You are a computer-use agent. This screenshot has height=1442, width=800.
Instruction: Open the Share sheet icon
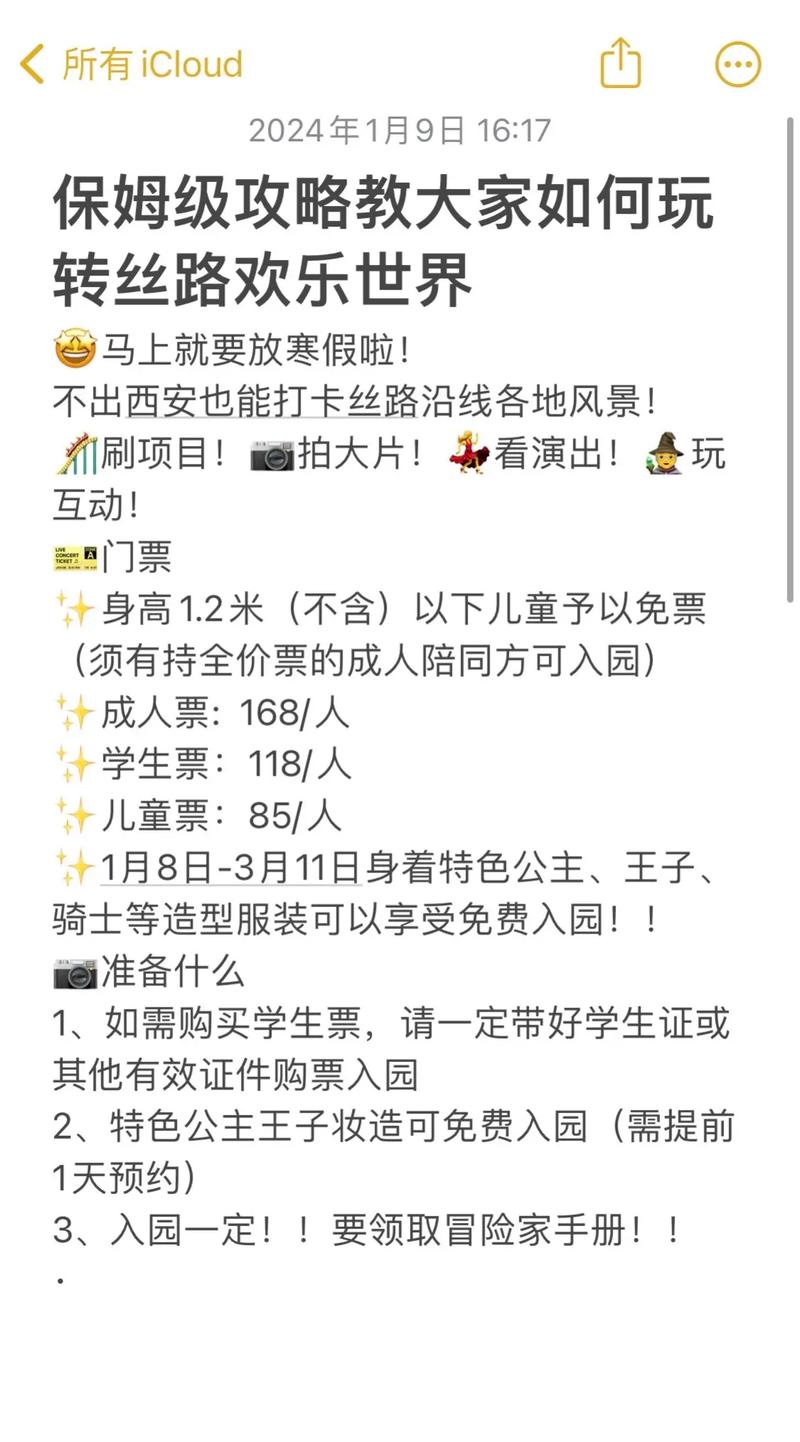(620, 63)
